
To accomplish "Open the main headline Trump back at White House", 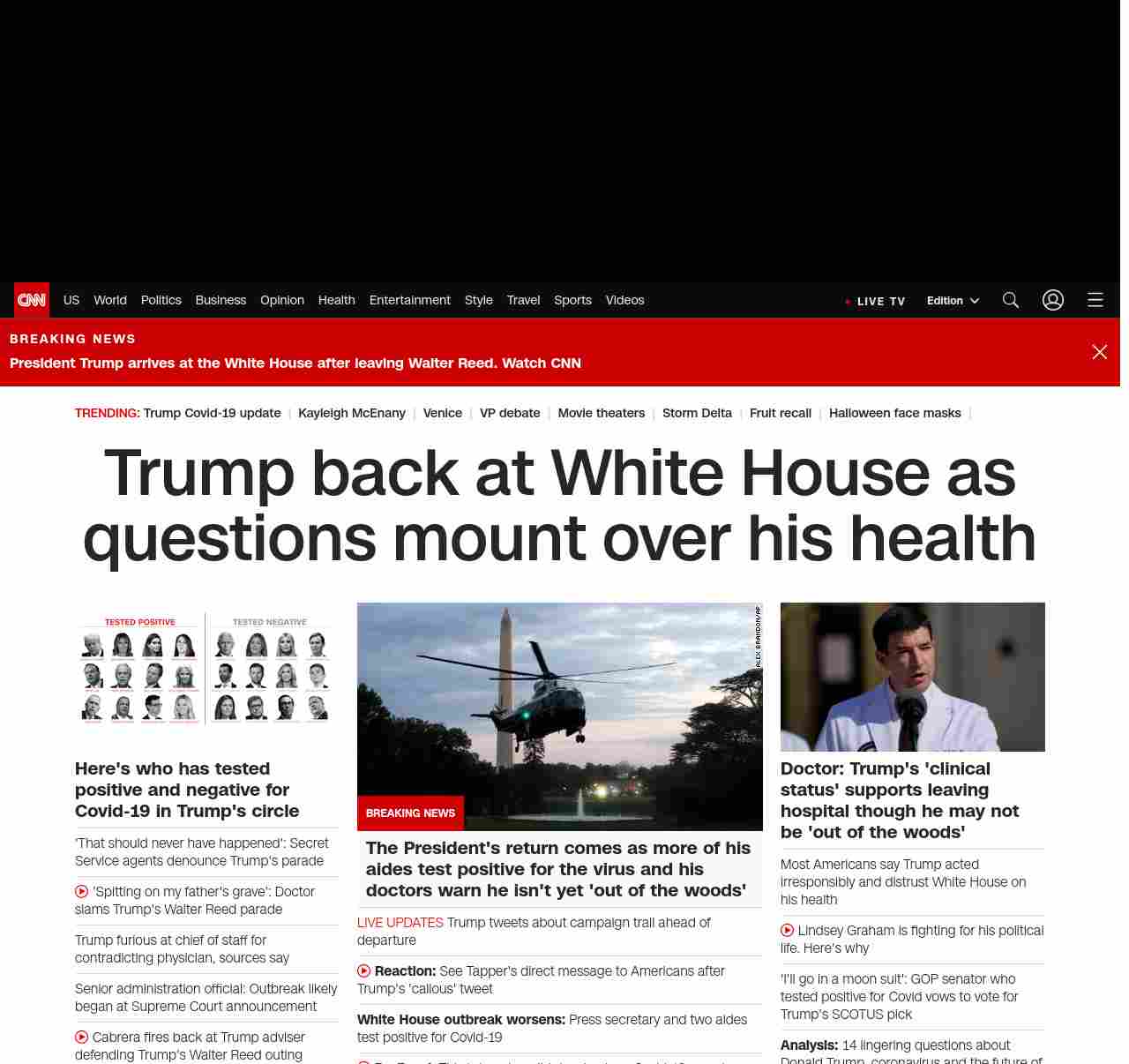I will tap(559, 506).
